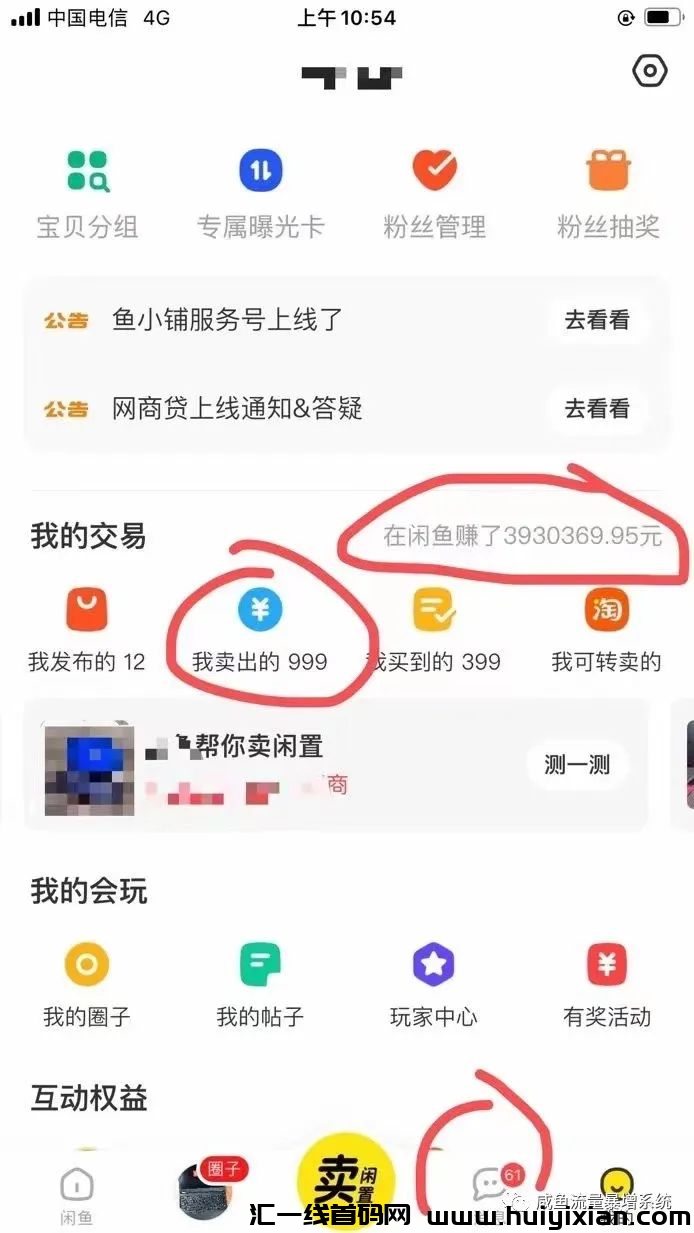Image resolution: width=694 pixels, height=1233 pixels.
Task: Tap 去看看 for 鱼小铺服务号 notice
Action: pyautogui.click(x=597, y=320)
